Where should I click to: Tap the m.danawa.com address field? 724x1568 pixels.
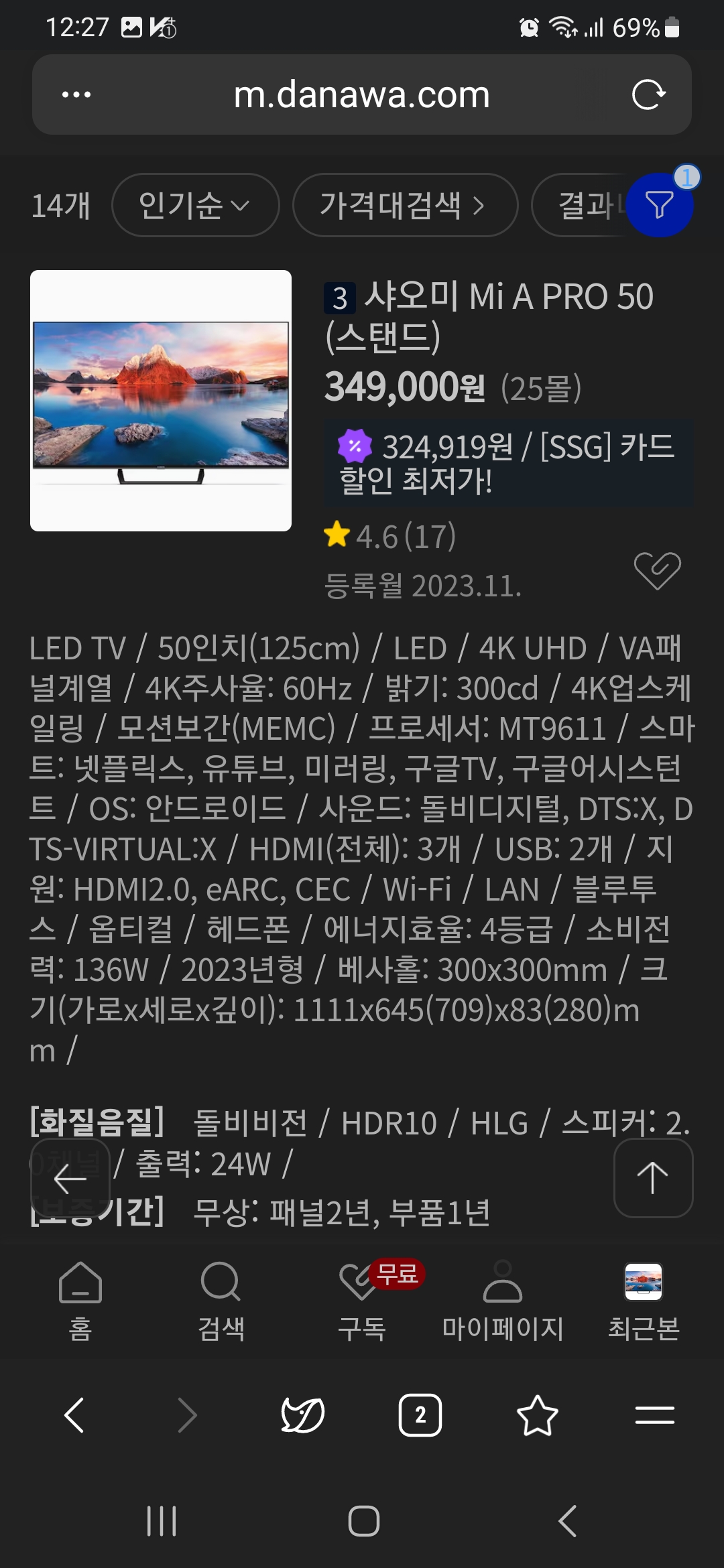click(362, 94)
